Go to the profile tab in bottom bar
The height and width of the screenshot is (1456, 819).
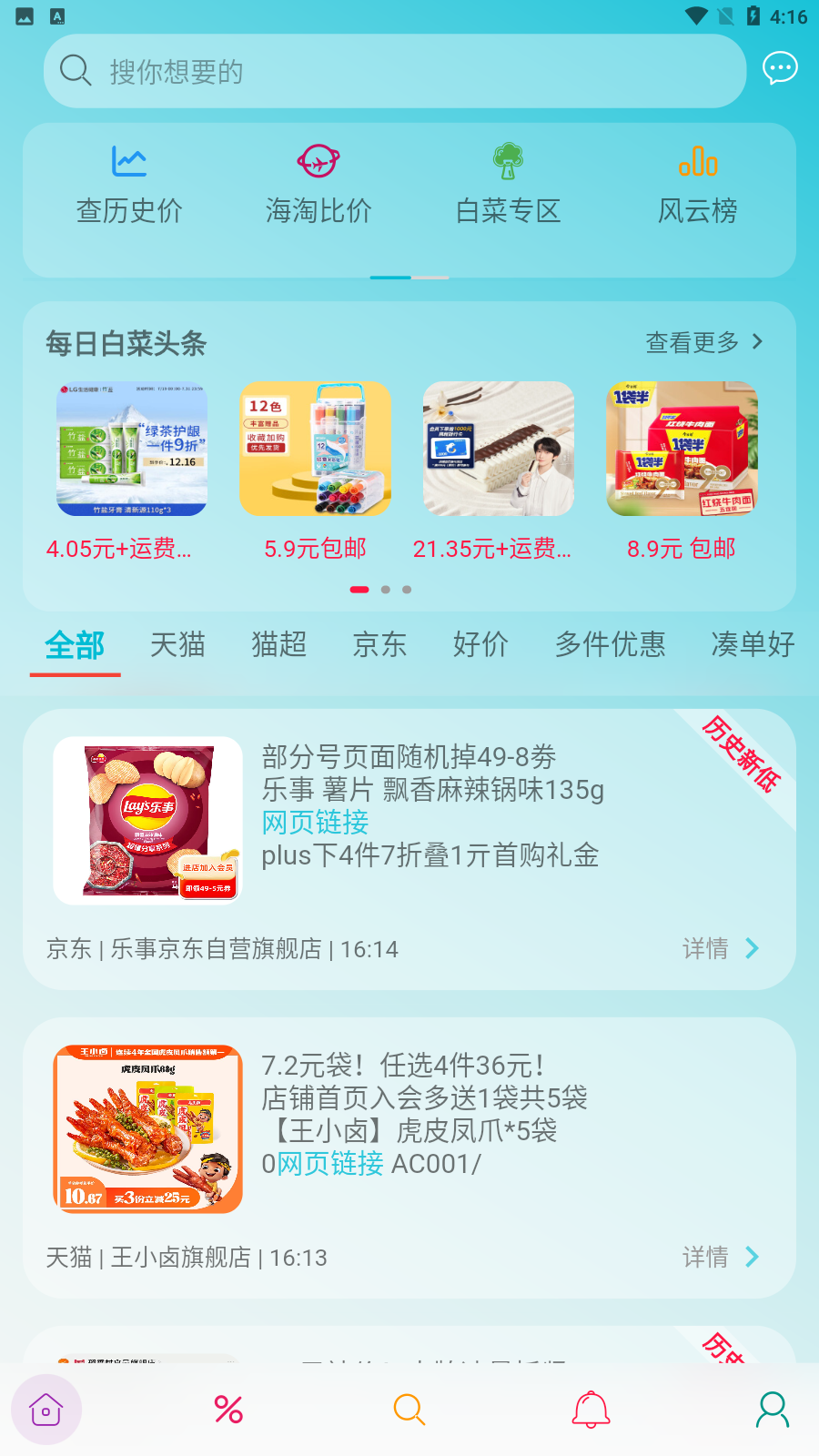tap(773, 1410)
